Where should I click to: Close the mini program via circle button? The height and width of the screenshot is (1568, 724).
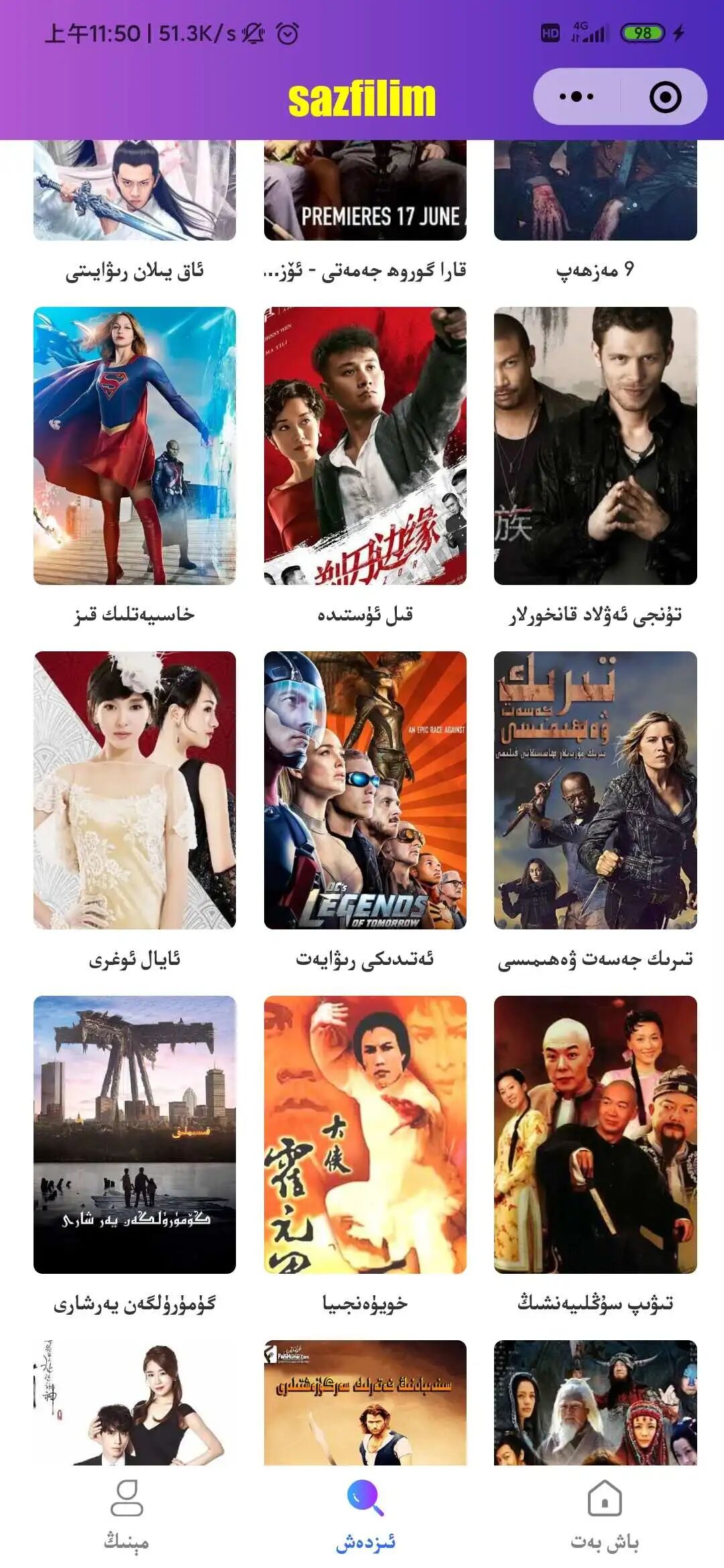coord(665,97)
